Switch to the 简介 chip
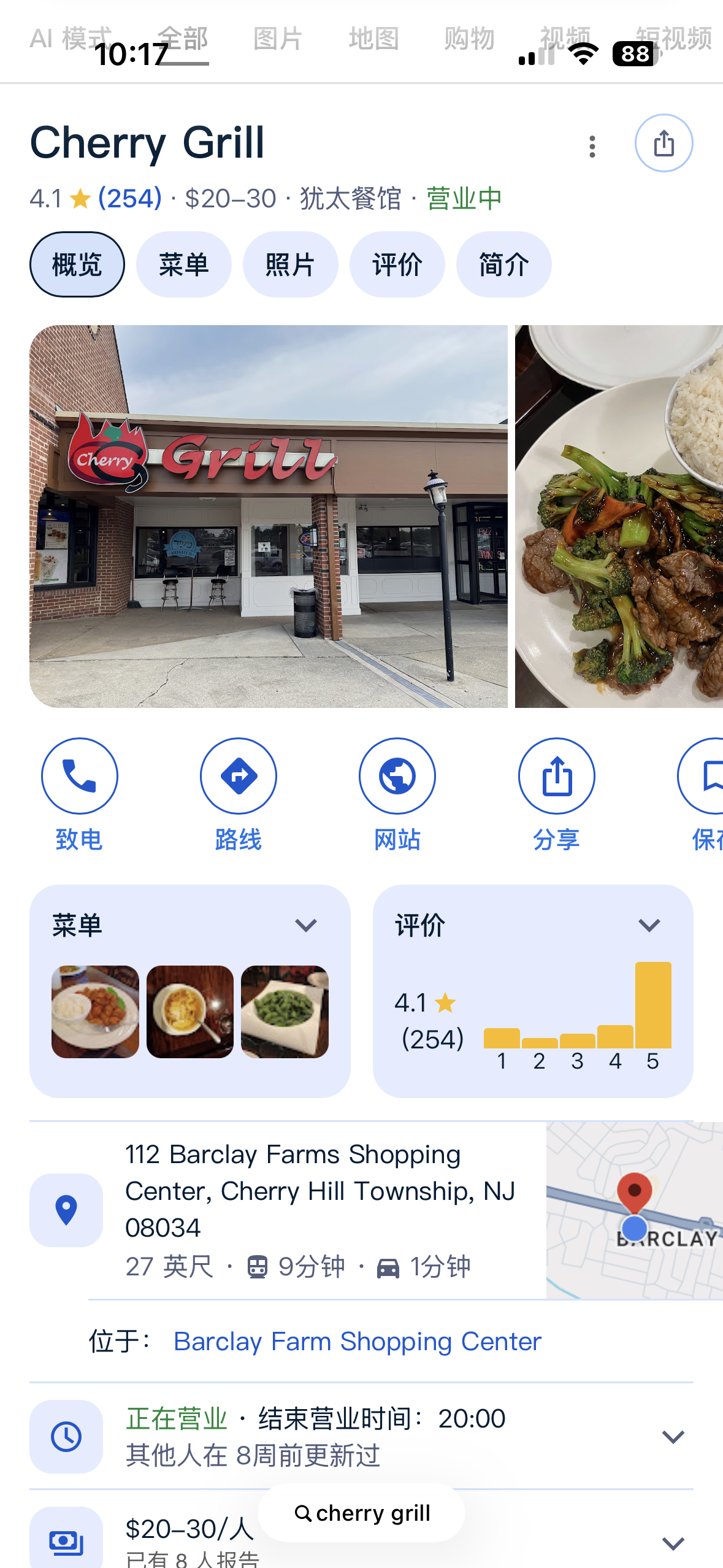Image resolution: width=723 pixels, height=1568 pixels. click(x=503, y=265)
